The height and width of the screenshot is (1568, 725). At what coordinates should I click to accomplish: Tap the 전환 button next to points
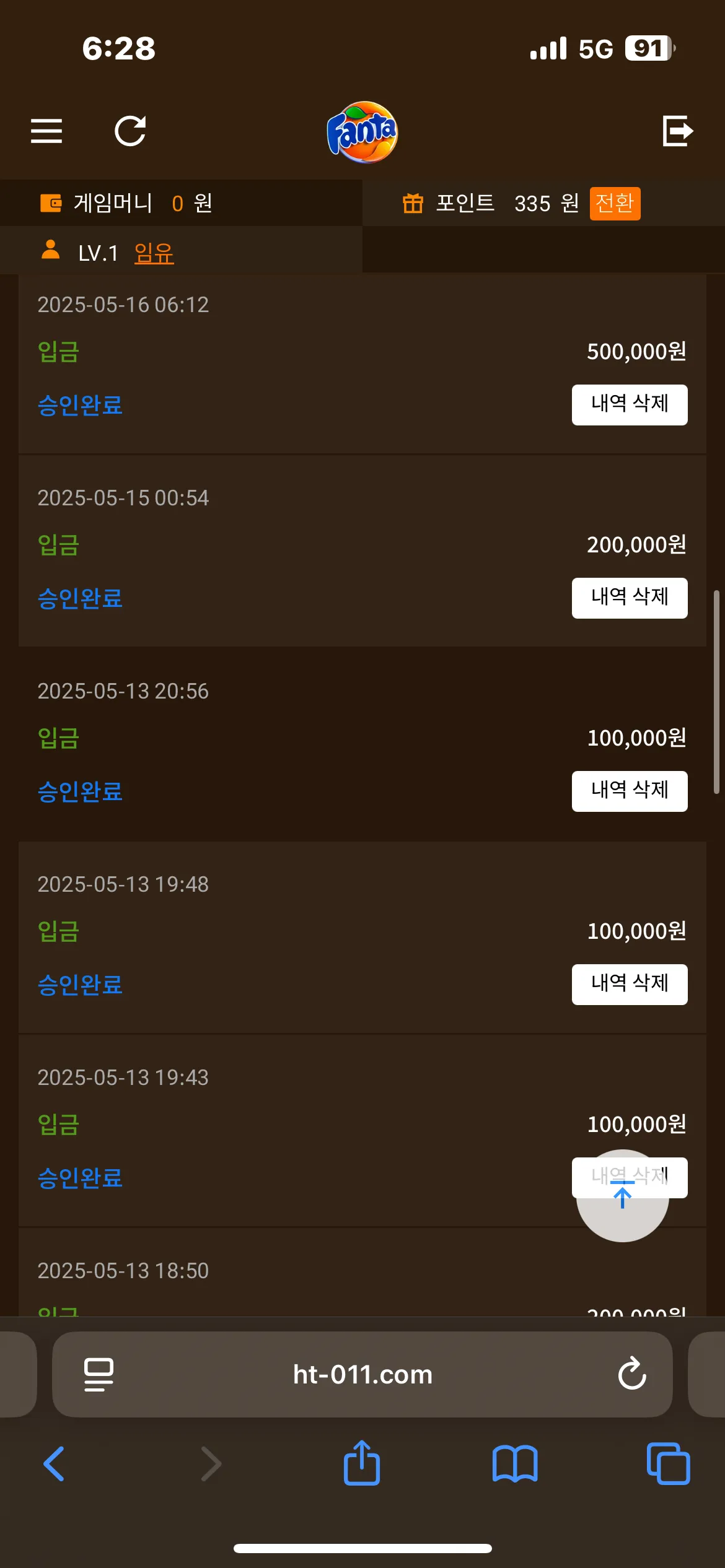[615, 203]
